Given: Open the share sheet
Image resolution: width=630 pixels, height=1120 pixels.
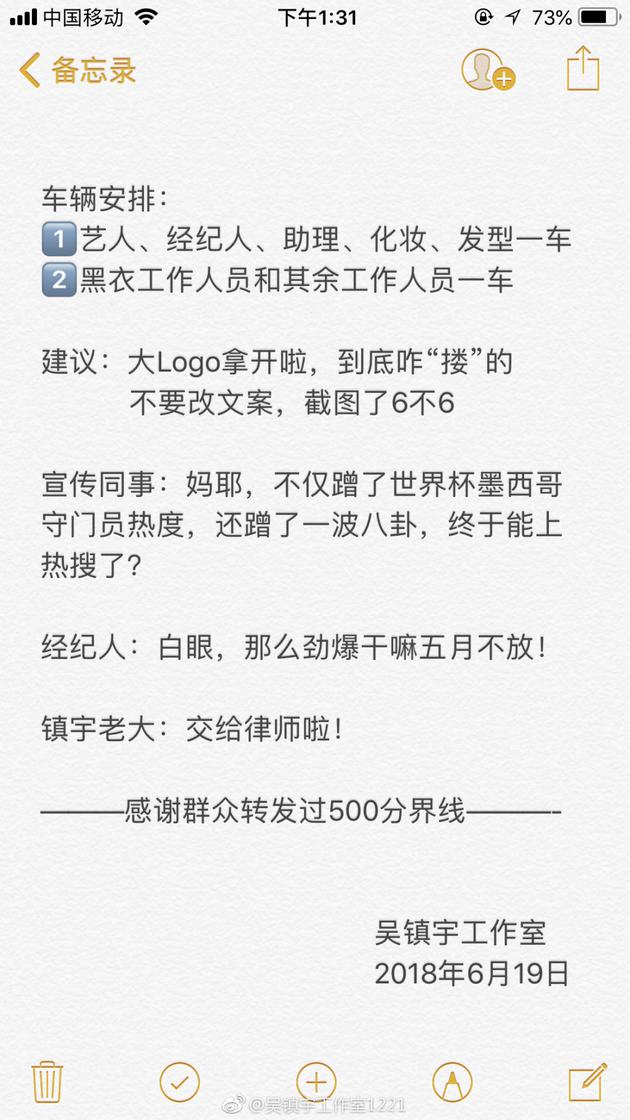Looking at the screenshot, I should coord(582,69).
